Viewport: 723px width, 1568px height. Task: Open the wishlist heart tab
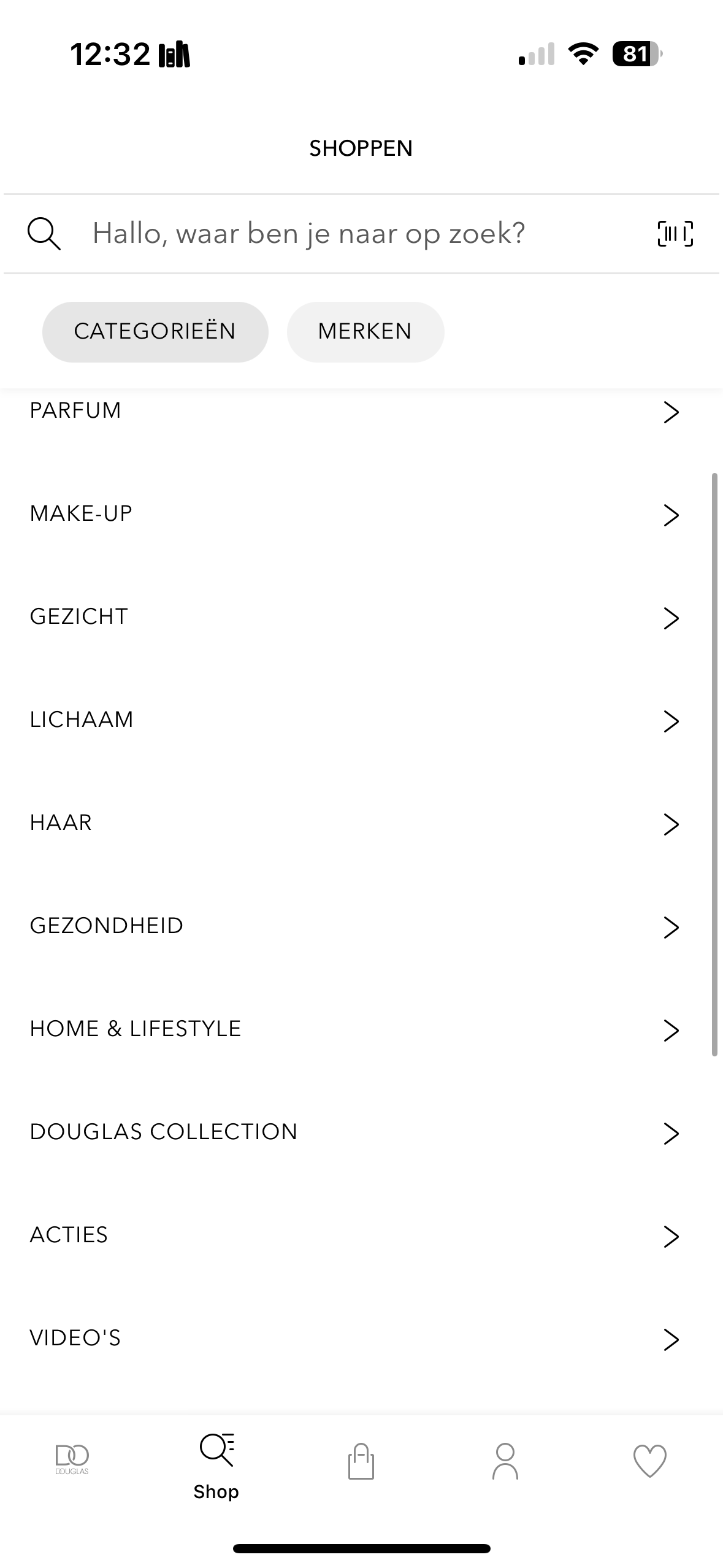[x=650, y=1461]
